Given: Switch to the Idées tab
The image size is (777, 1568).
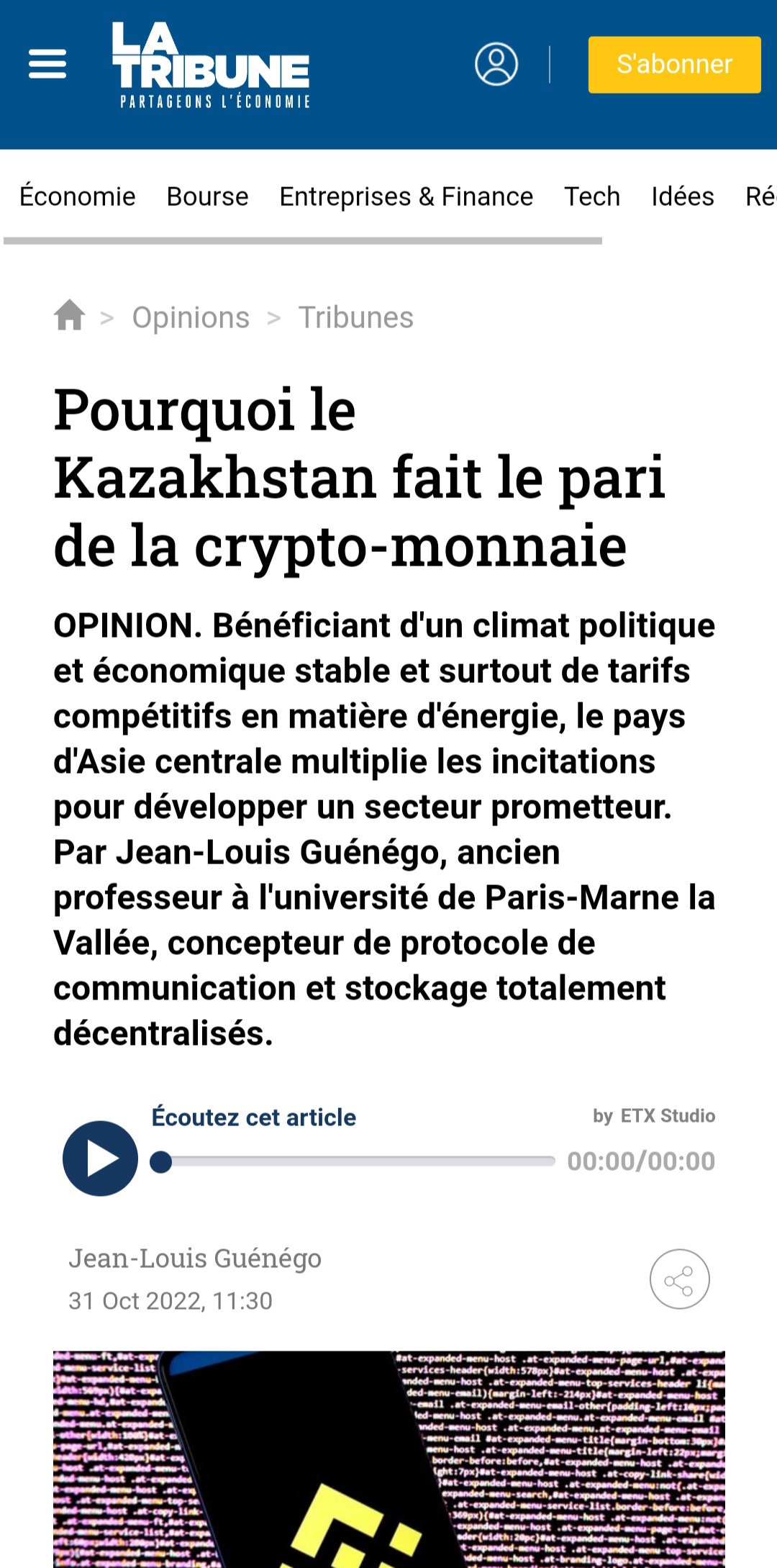Looking at the screenshot, I should pyautogui.click(x=681, y=196).
